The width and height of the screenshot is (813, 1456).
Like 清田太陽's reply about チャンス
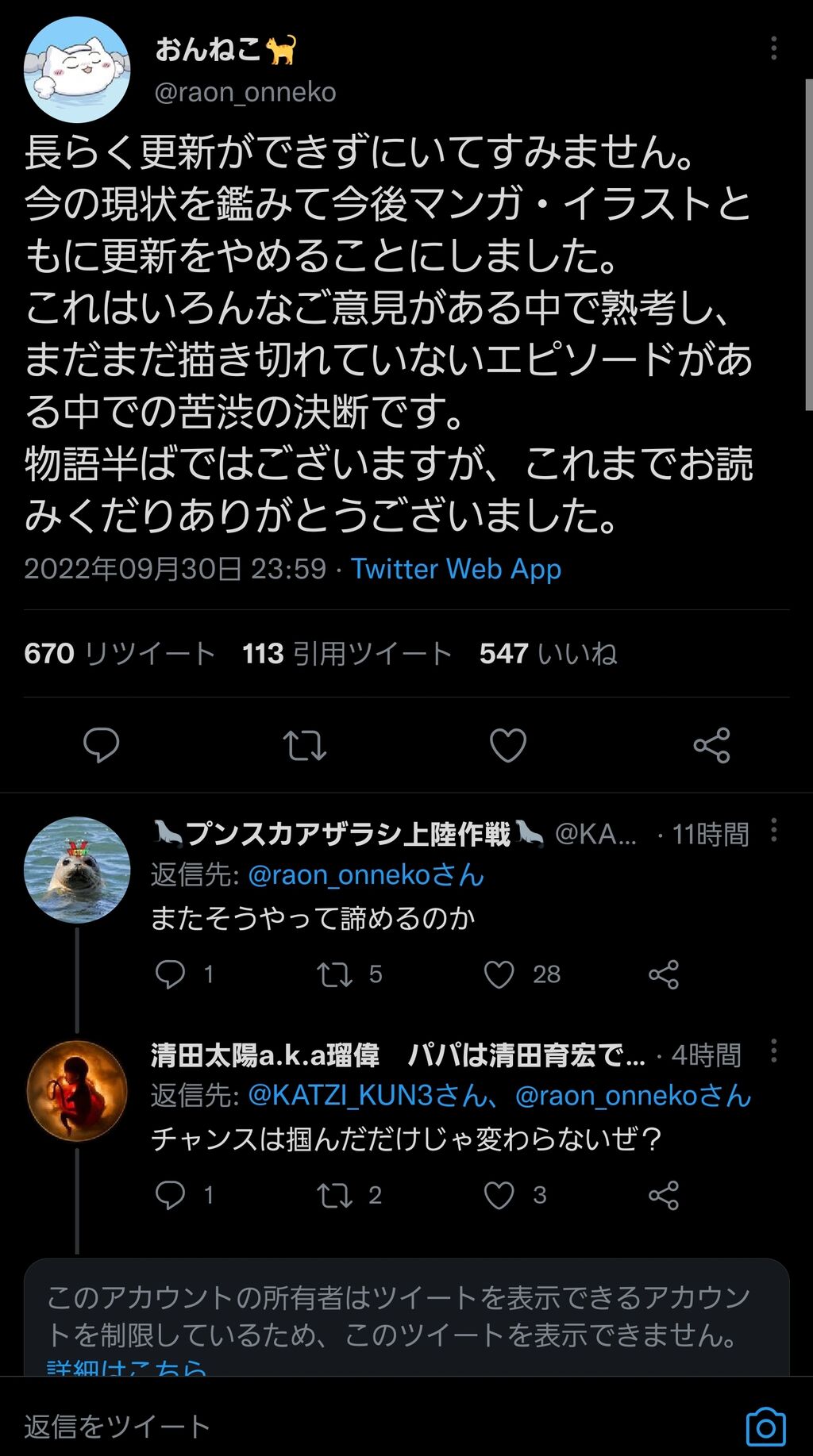(x=499, y=1195)
